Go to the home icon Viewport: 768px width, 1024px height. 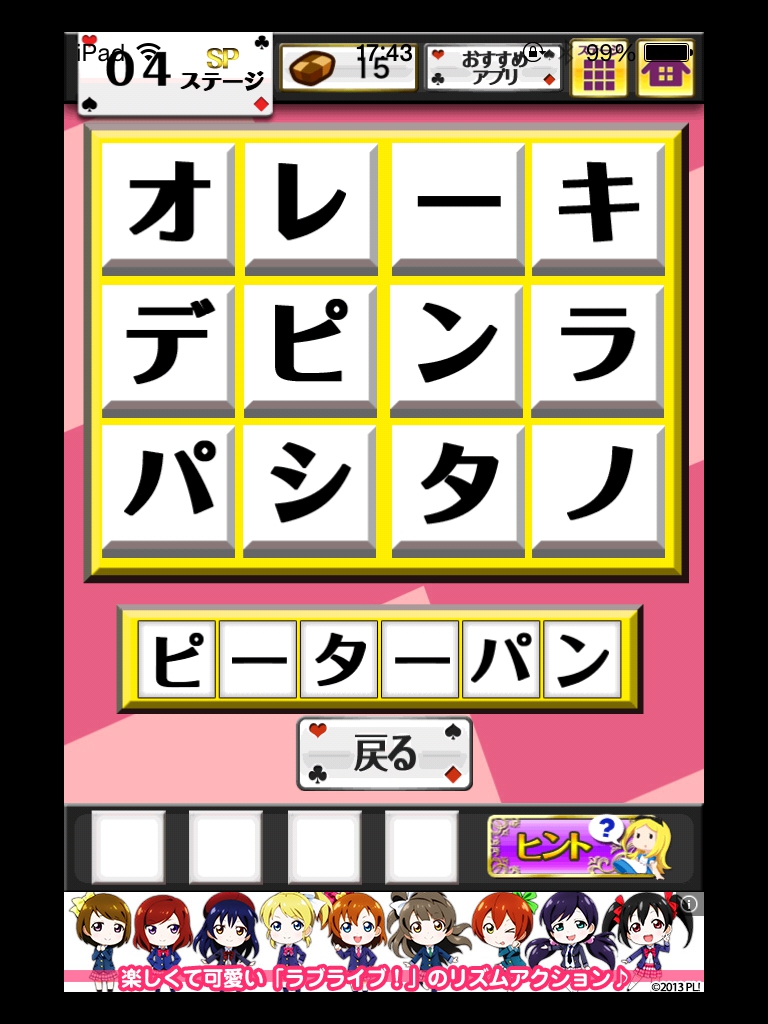point(666,68)
